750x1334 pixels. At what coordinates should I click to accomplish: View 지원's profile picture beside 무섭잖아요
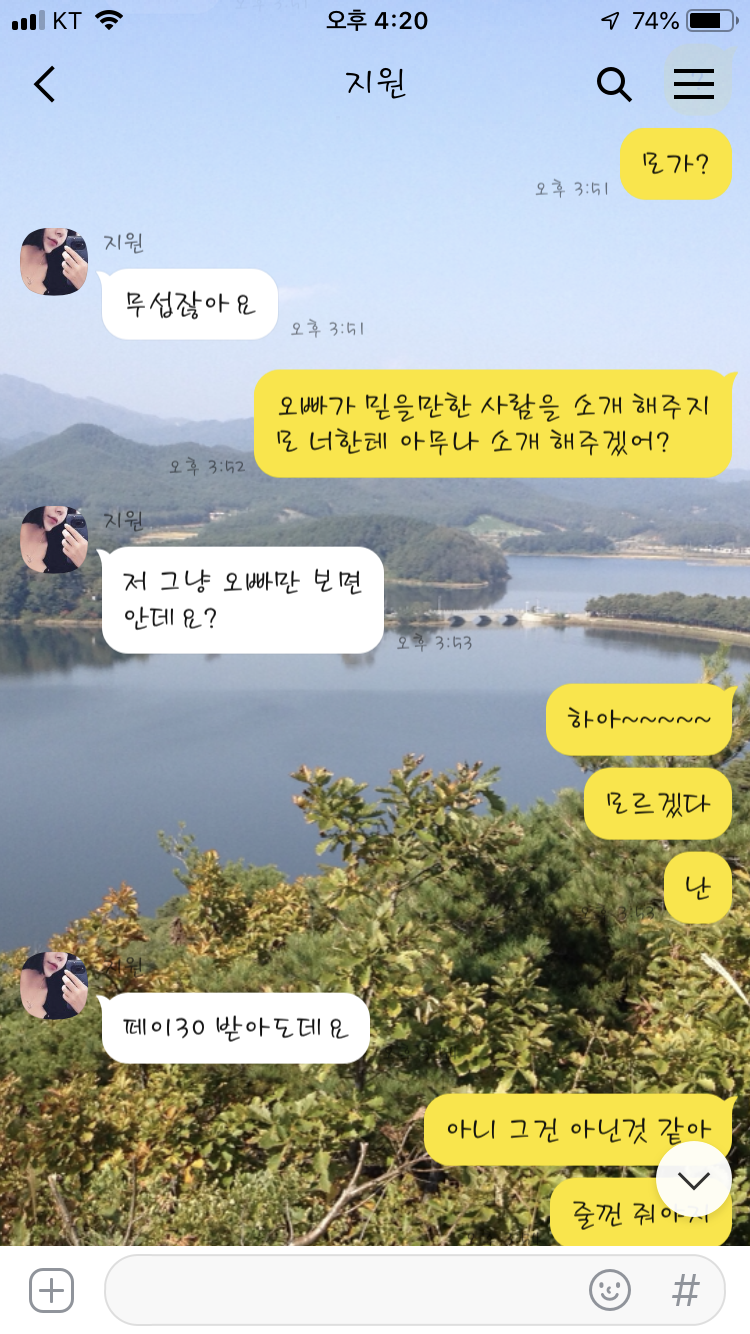click(x=54, y=262)
